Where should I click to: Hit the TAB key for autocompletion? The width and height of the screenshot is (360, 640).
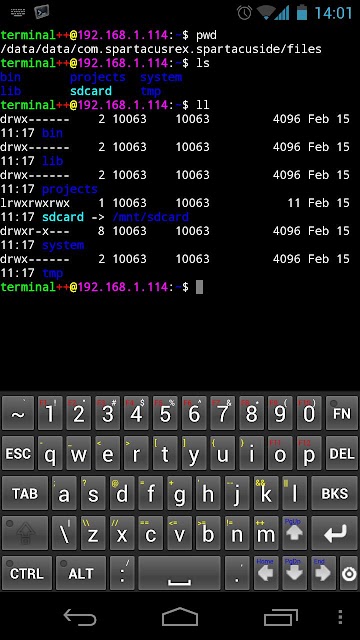pyautogui.click(x=24, y=493)
